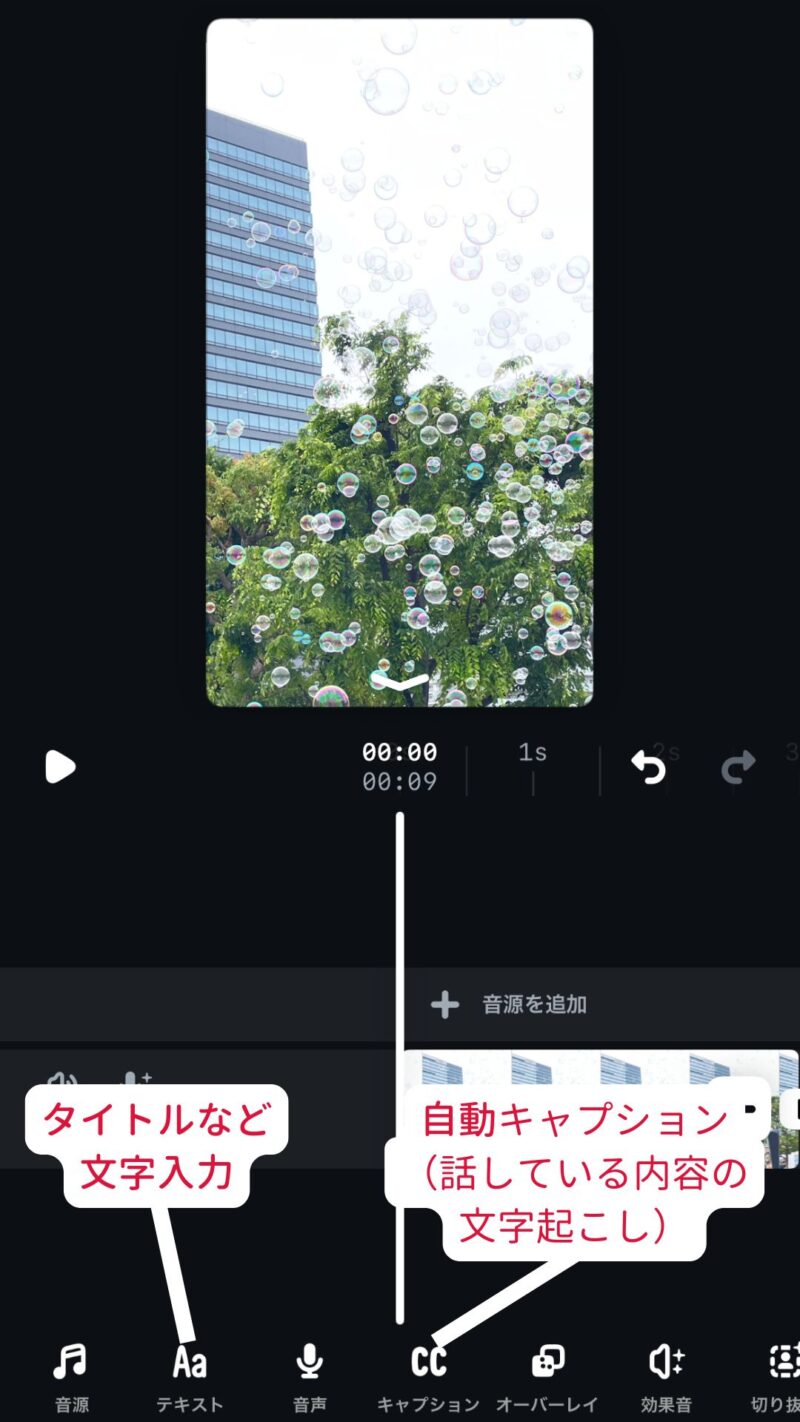This screenshot has height=1422, width=800.
Task: Redo the last edit
Action: [738, 767]
